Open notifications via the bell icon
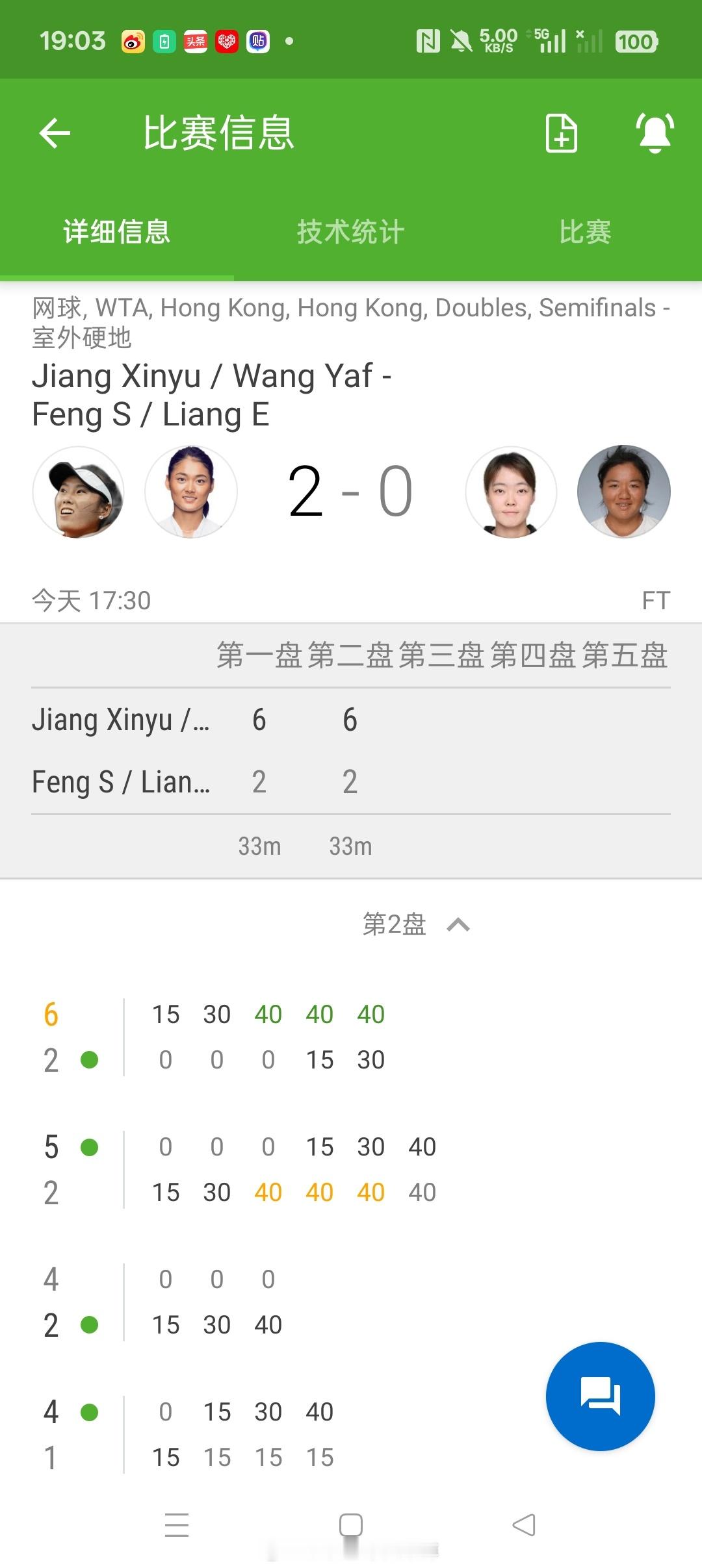Screen dimensions: 702x1568 [x=653, y=133]
